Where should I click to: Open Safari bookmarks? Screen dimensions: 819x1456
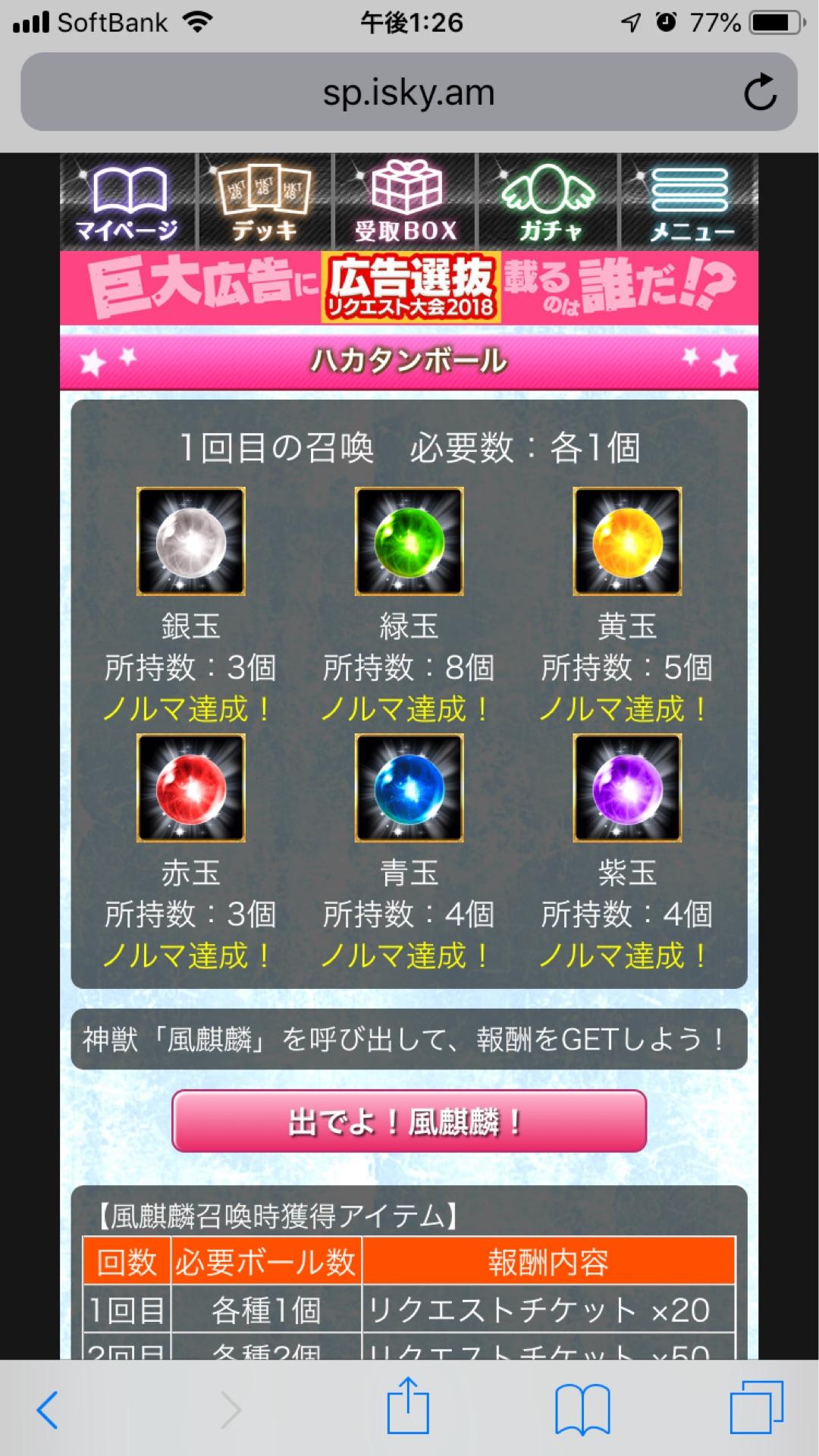582,1410
